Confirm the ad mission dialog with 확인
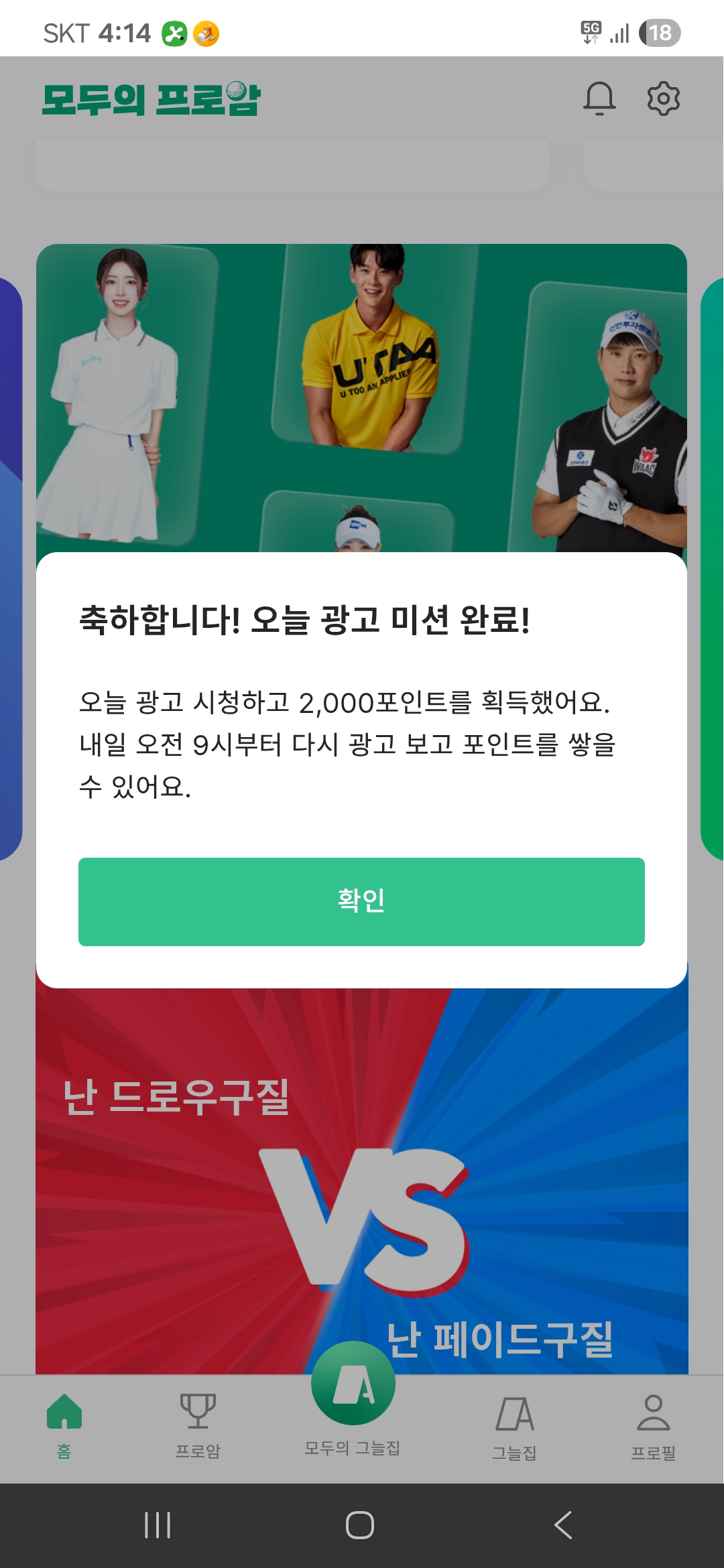 click(x=361, y=901)
